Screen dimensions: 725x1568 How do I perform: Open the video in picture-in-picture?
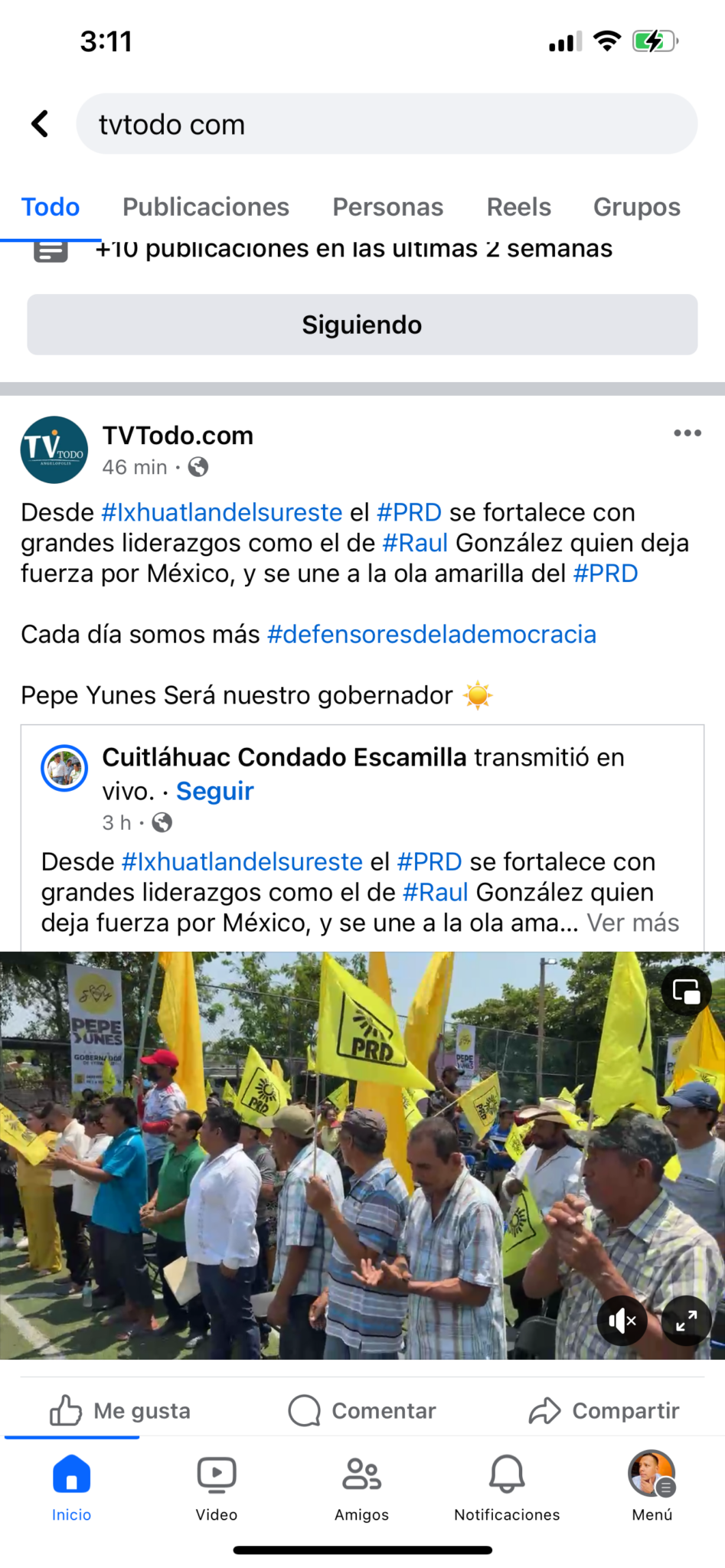tap(687, 991)
